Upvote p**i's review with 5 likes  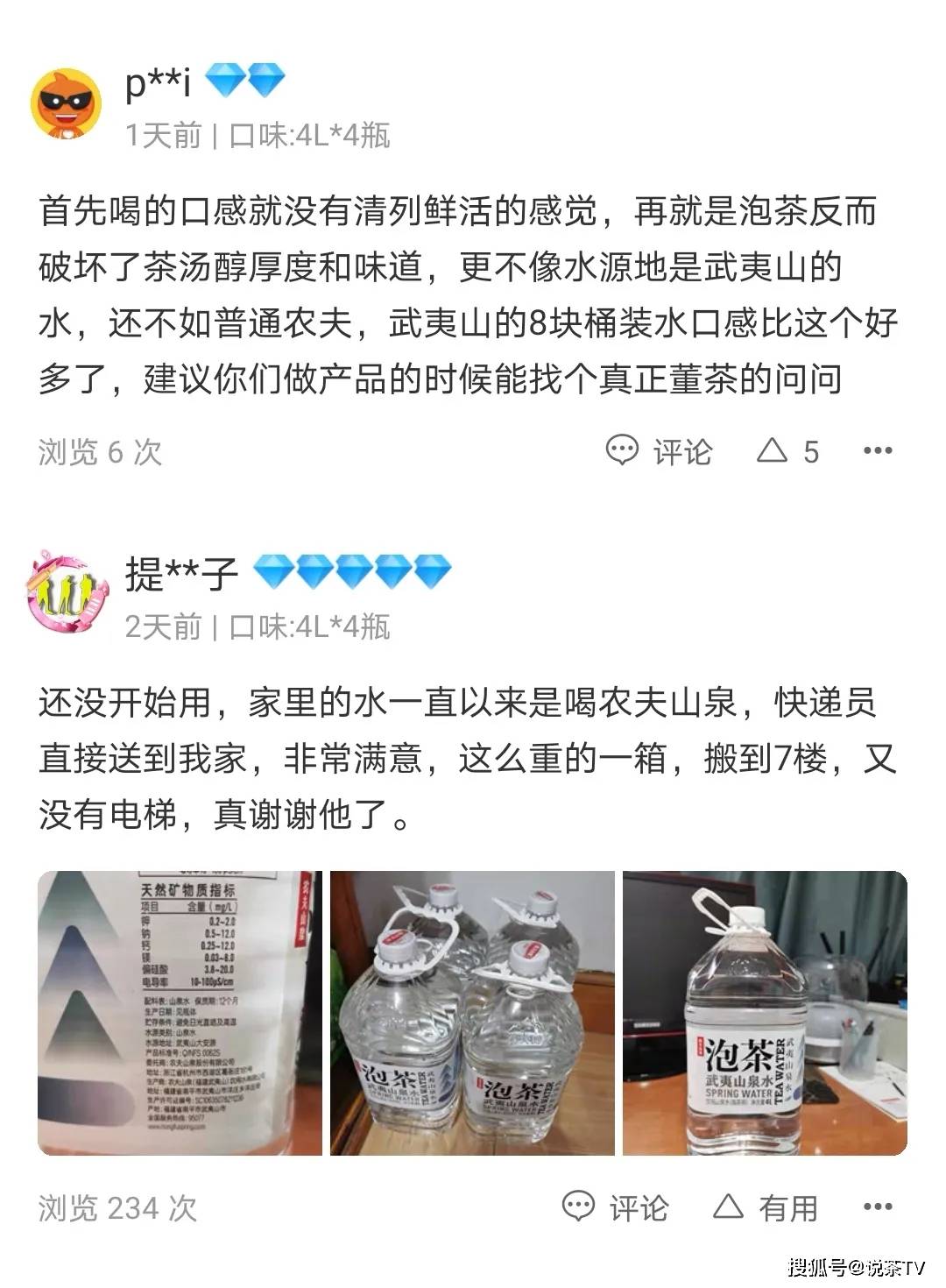tap(787, 451)
